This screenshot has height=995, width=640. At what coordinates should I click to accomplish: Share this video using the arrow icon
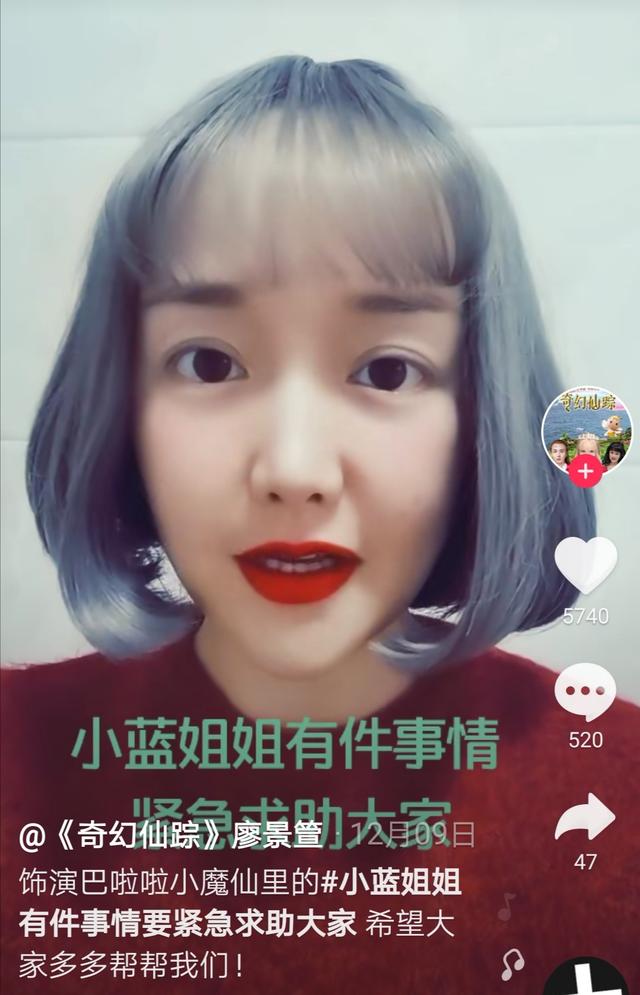click(x=586, y=818)
